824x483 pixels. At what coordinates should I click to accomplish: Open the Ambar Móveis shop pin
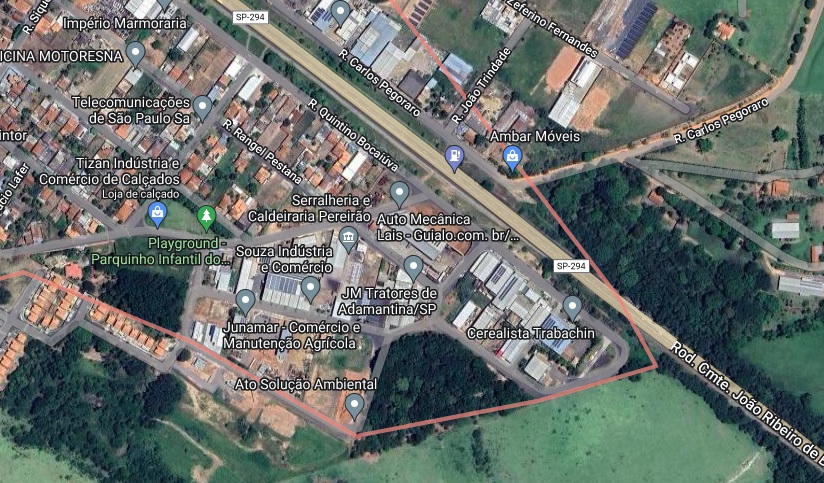point(512,155)
